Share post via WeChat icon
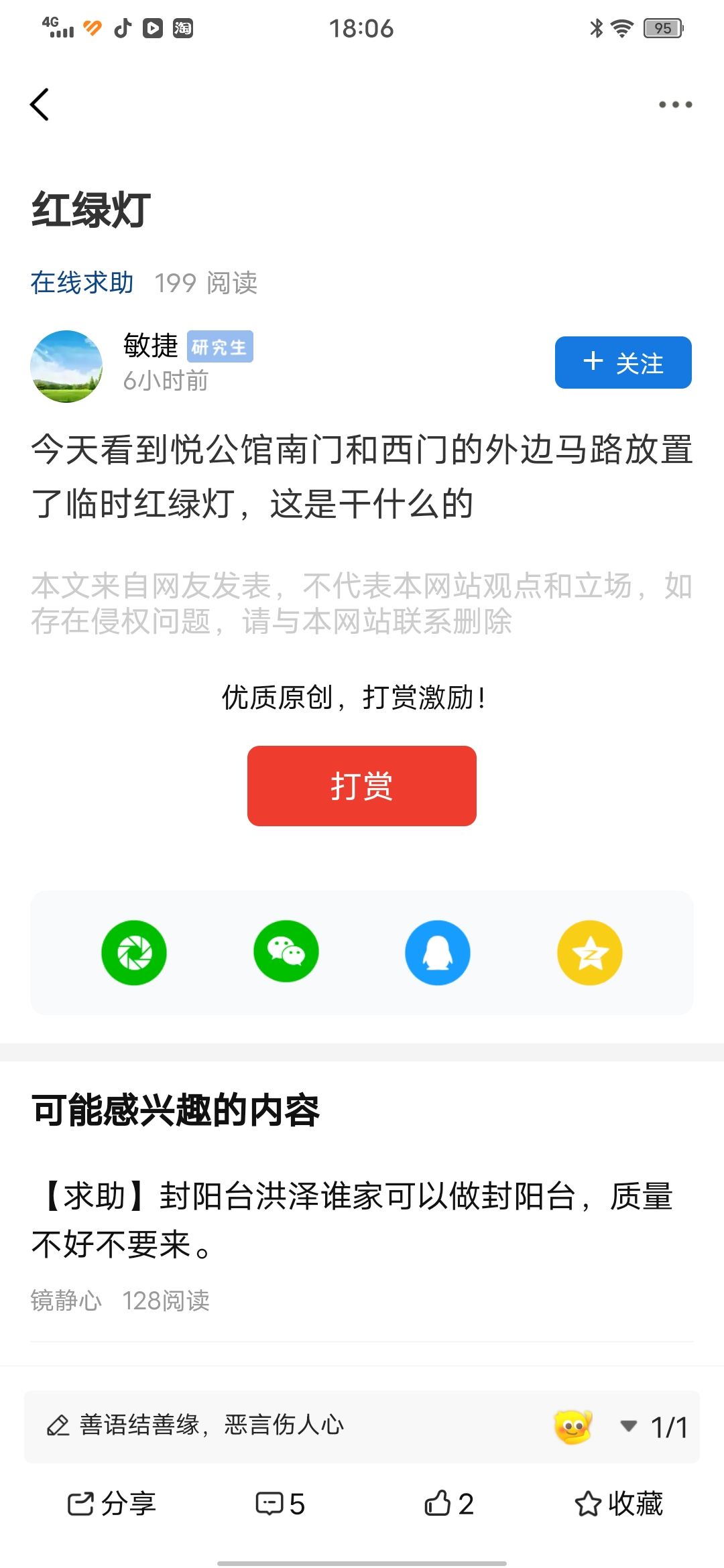The width and height of the screenshot is (724, 1568). 286,952
